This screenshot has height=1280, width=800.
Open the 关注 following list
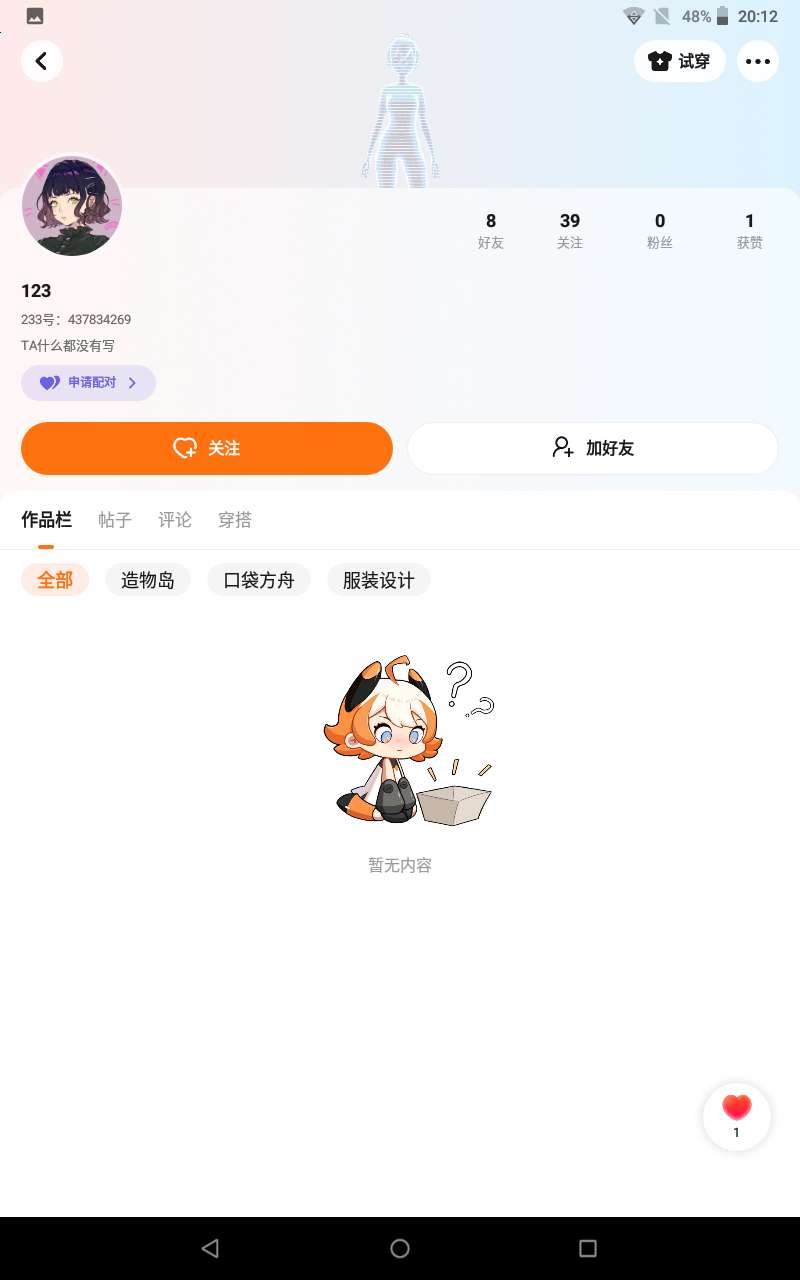click(570, 230)
